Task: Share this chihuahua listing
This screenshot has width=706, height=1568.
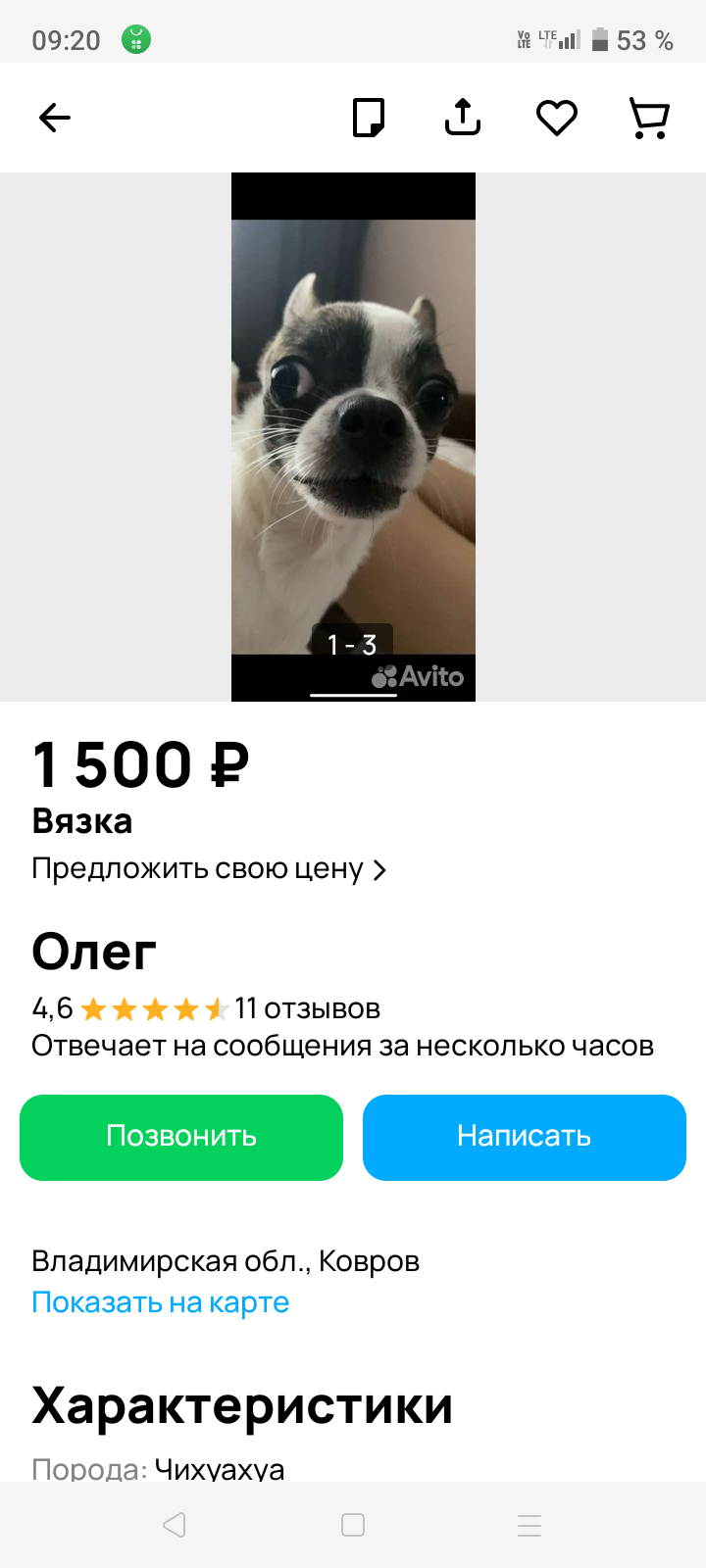Action: (463, 119)
